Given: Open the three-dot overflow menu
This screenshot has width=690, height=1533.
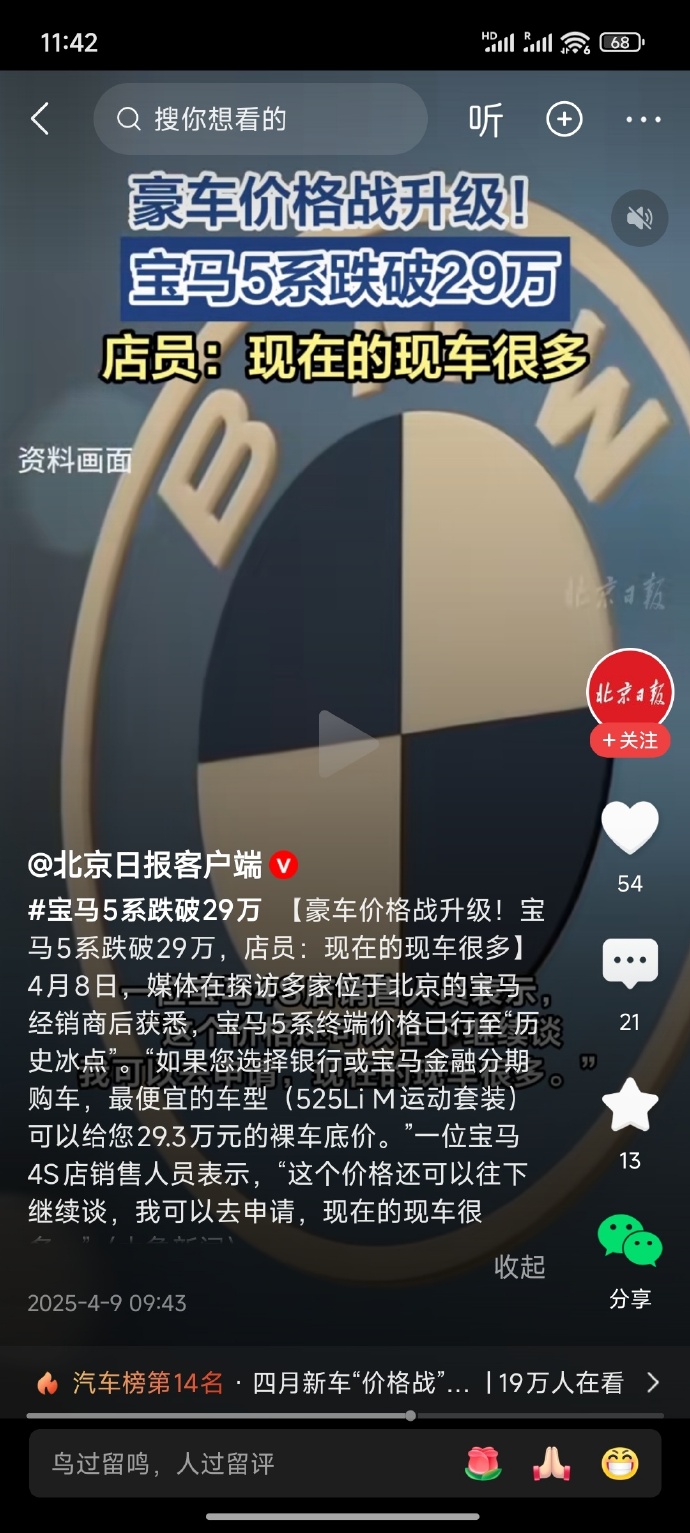Looking at the screenshot, I should [643, 120].
